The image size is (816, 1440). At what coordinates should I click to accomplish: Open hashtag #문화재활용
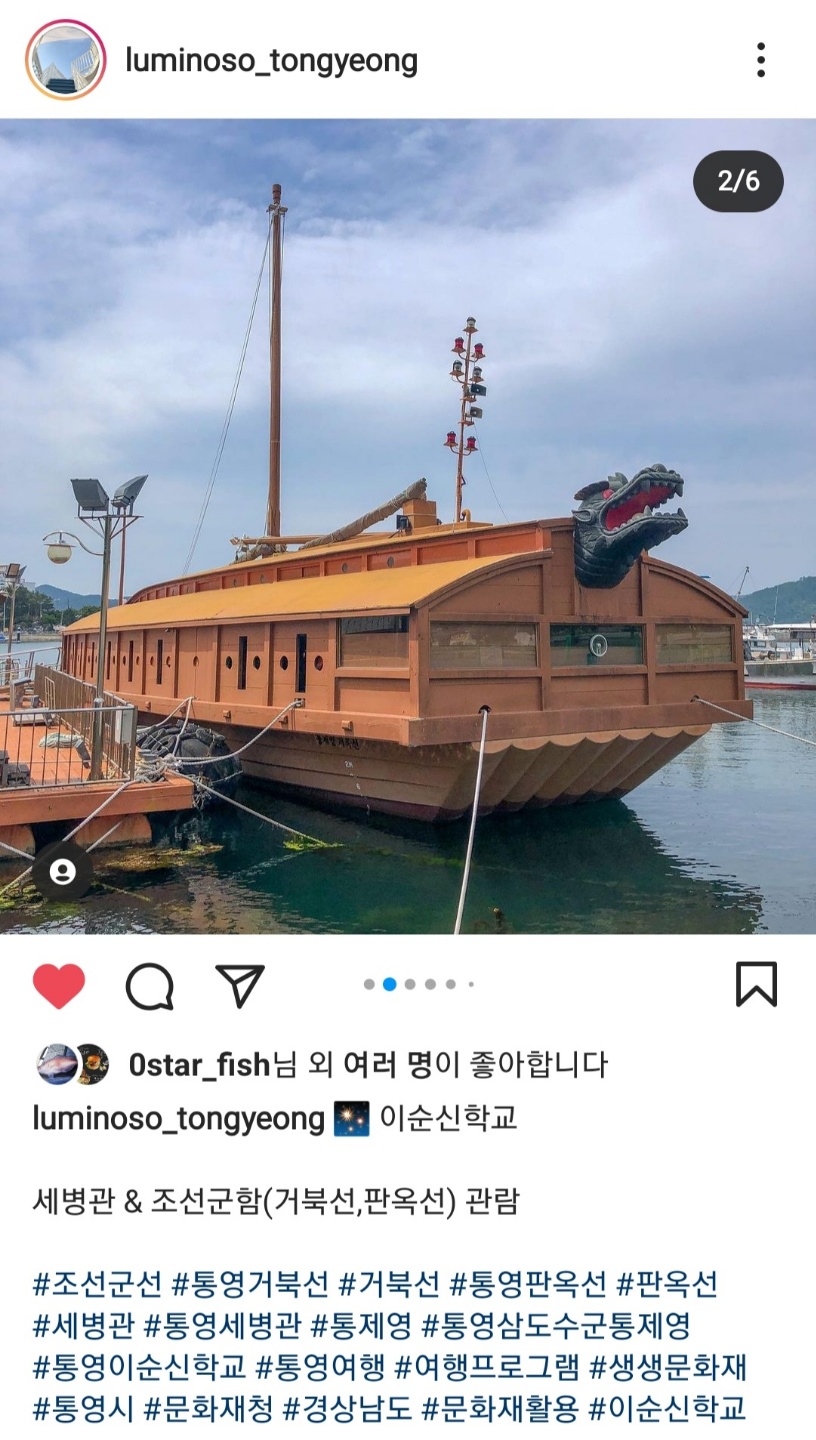click(500, 1409)
